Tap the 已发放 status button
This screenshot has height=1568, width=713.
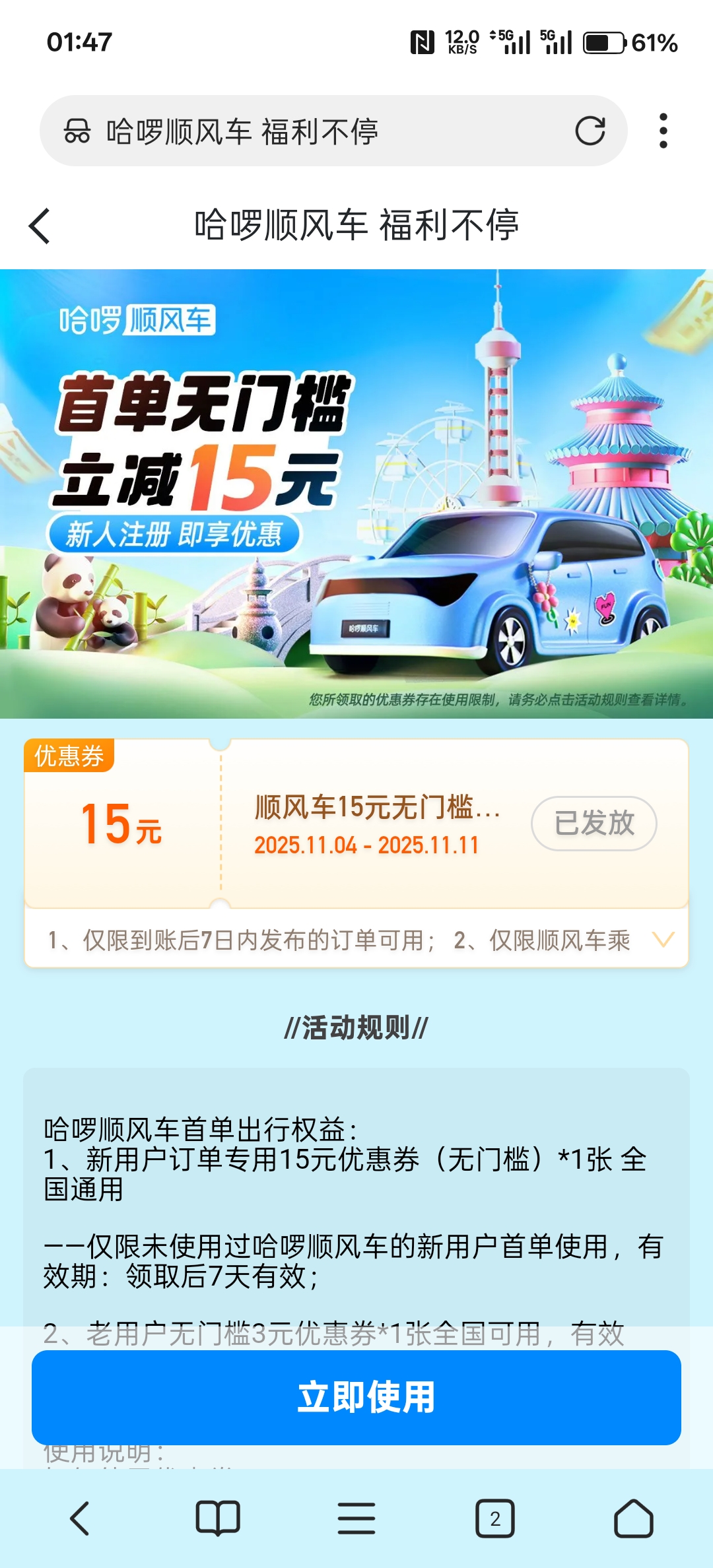click(592, 824)
